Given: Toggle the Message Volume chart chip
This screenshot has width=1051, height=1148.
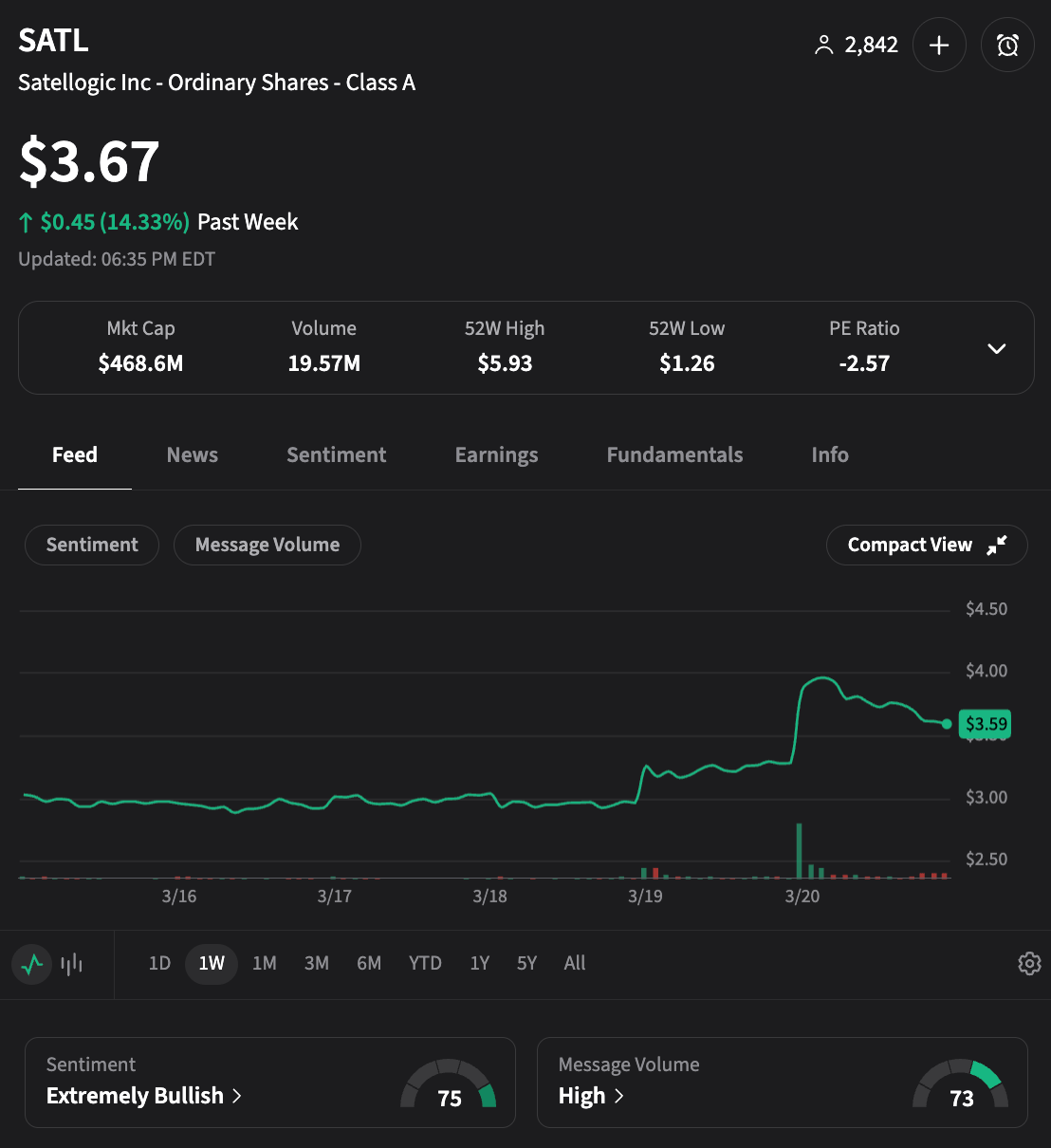Looking at the screenshot, I should point(267,546).
